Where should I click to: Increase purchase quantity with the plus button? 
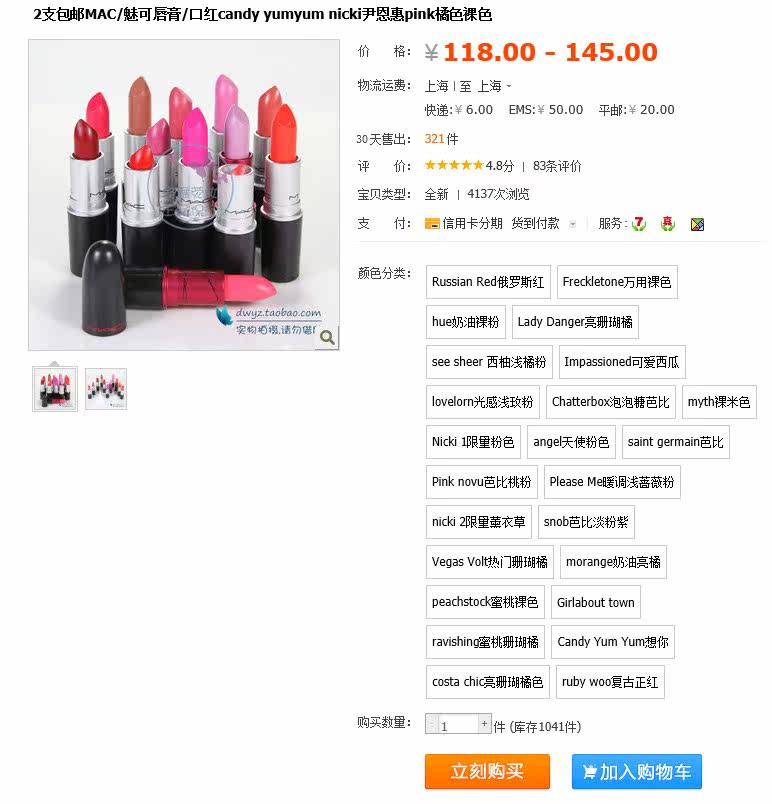point(485,724)
